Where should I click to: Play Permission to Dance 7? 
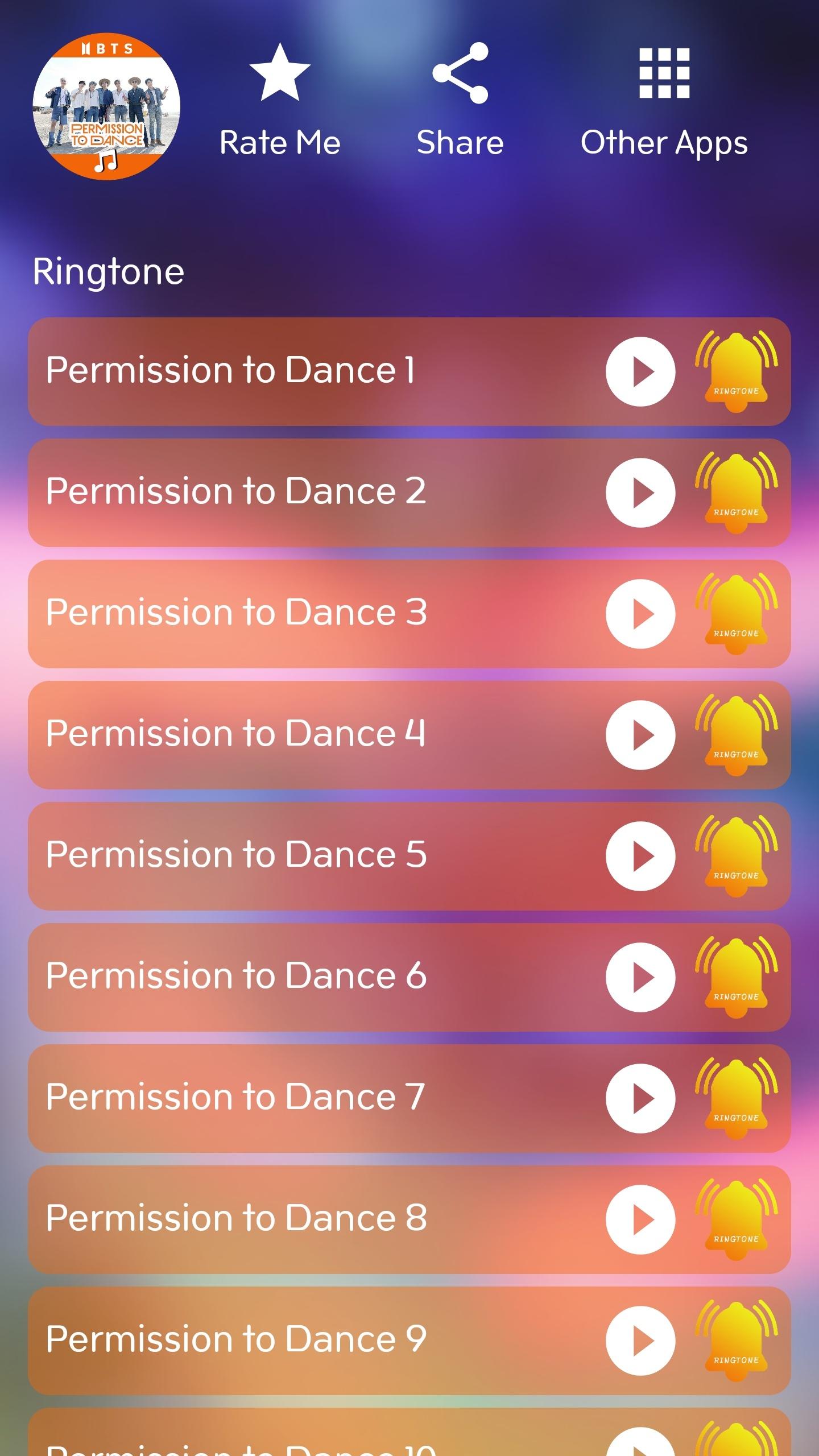[x=640, y=1098]
